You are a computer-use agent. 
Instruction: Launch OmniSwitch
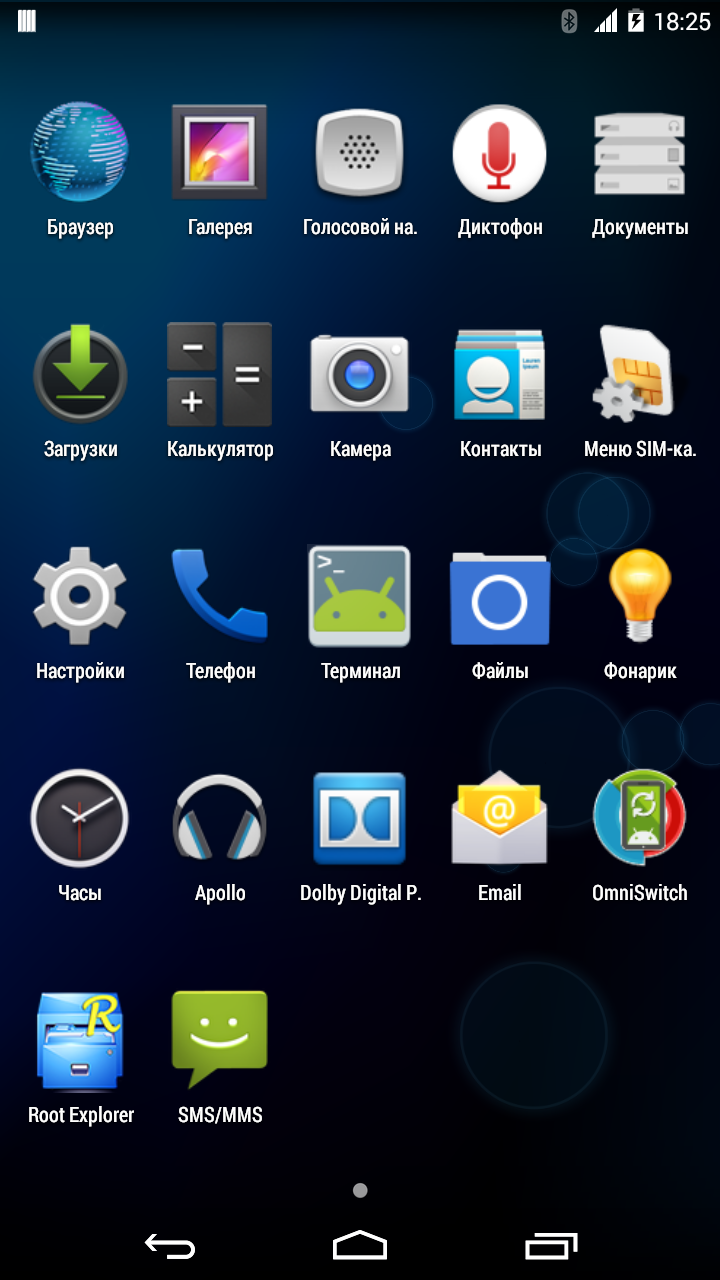640,818
